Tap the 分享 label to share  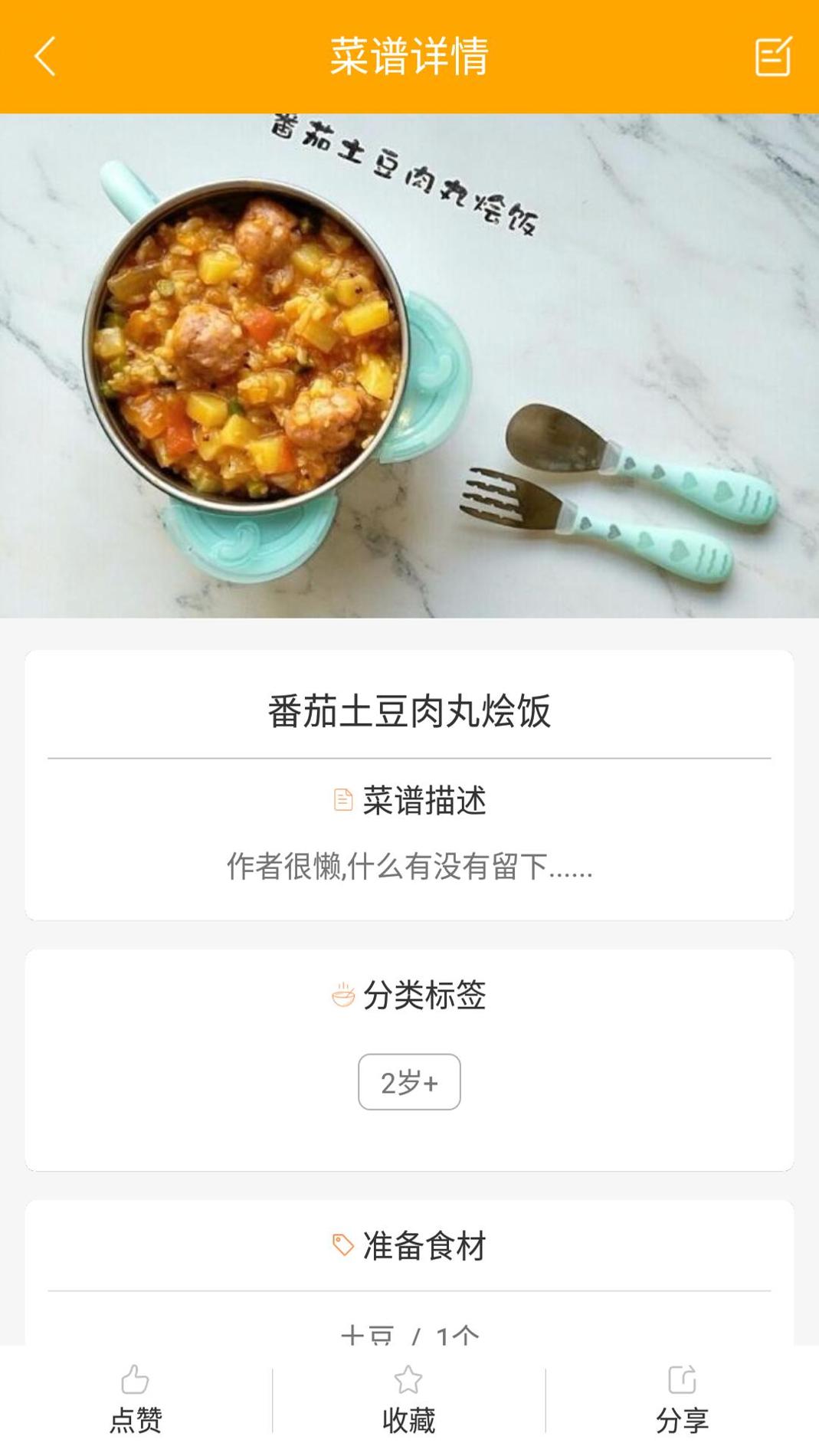click(x=682, y=1418)
